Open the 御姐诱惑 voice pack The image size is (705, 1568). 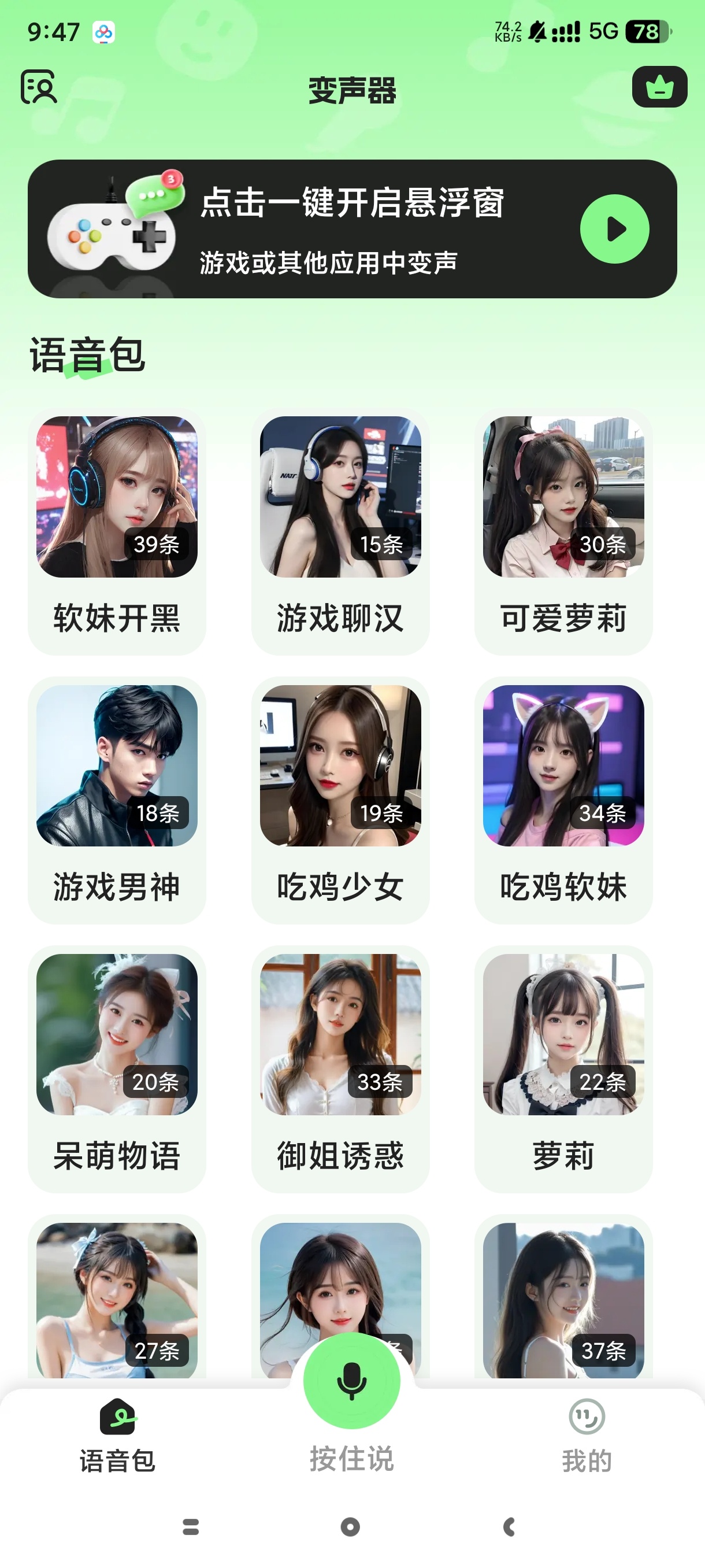[x=340, y=1068]
